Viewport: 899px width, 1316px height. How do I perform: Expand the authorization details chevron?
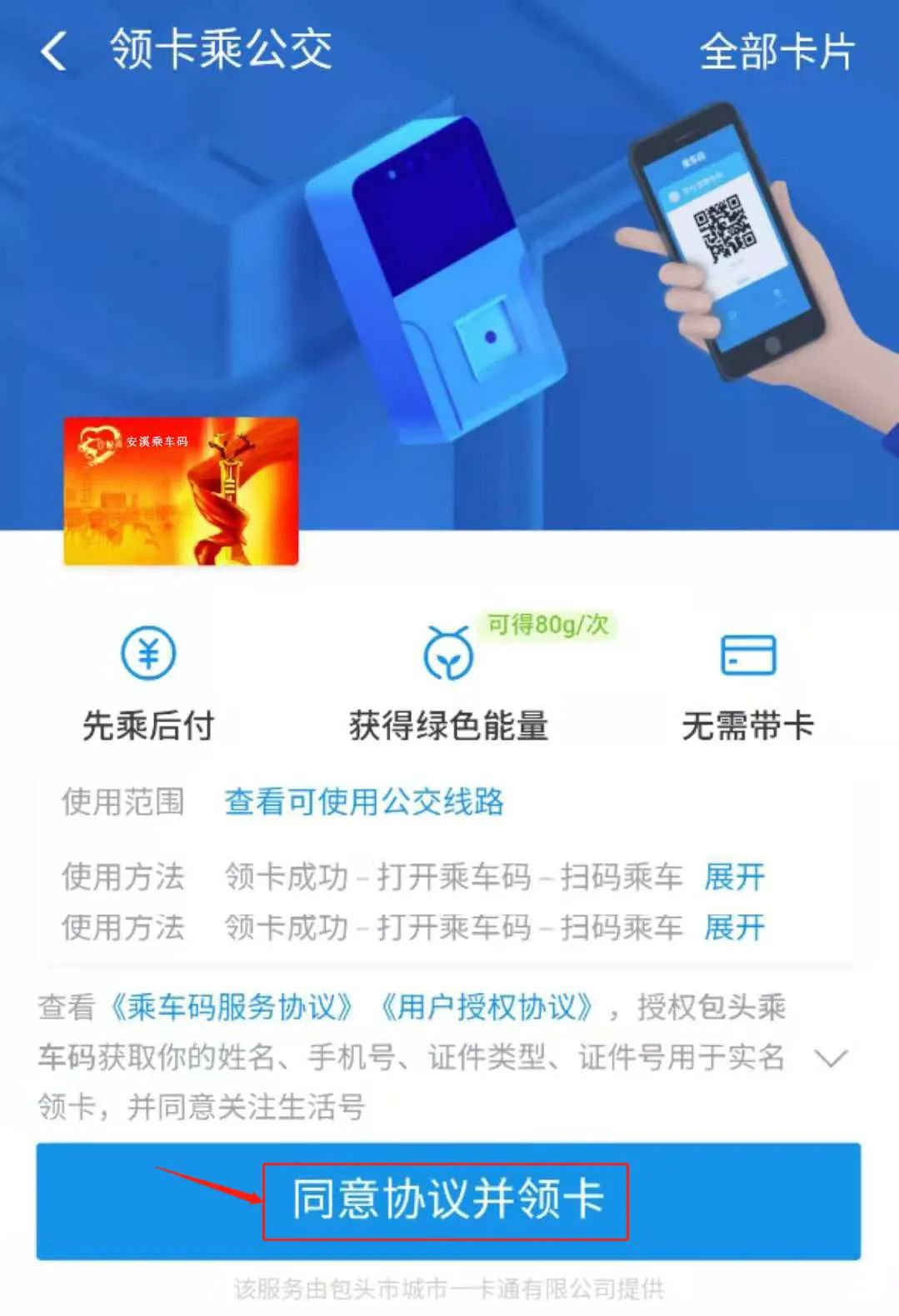830,1059
